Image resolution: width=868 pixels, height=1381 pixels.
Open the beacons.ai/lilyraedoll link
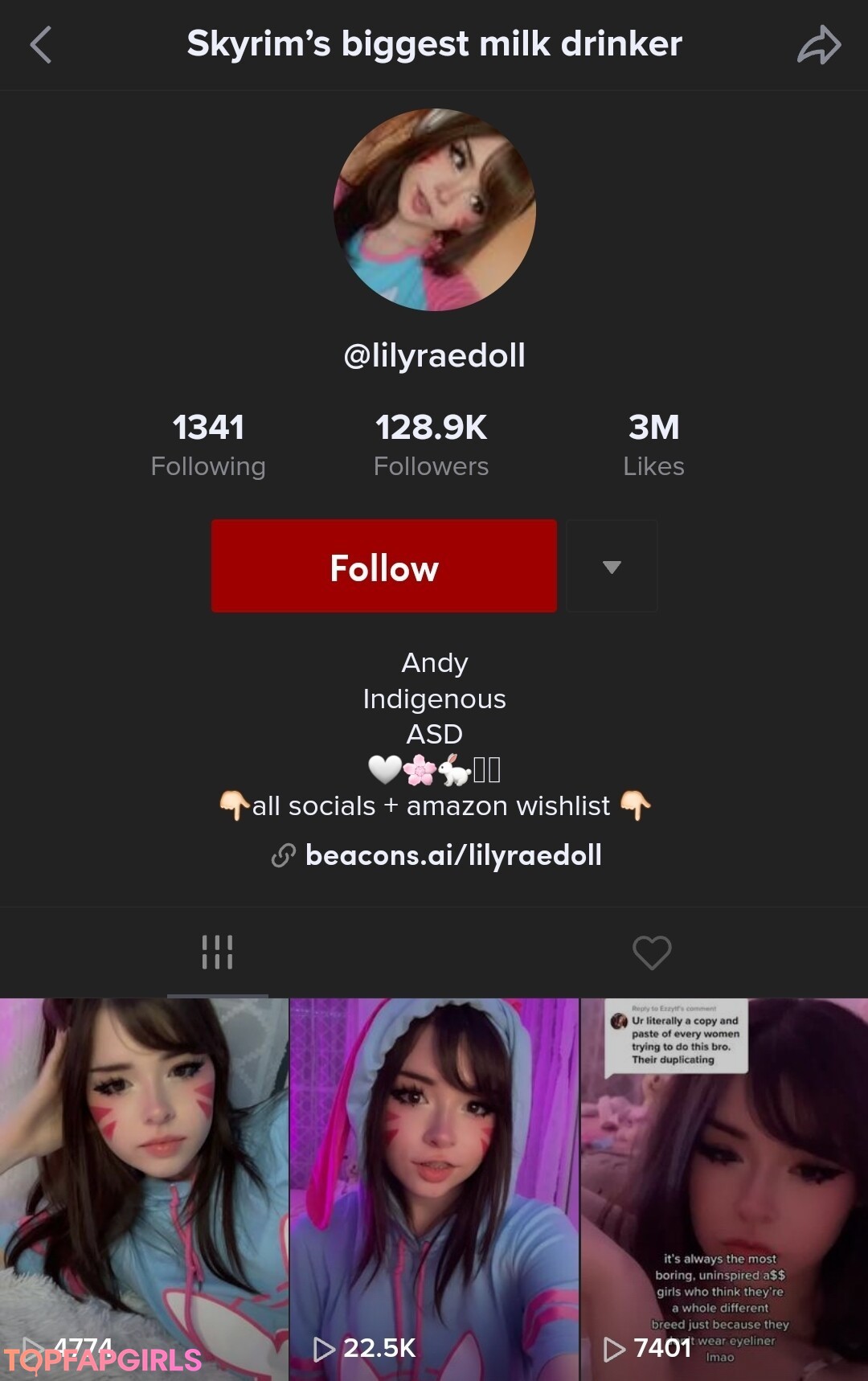coord(452,855)
